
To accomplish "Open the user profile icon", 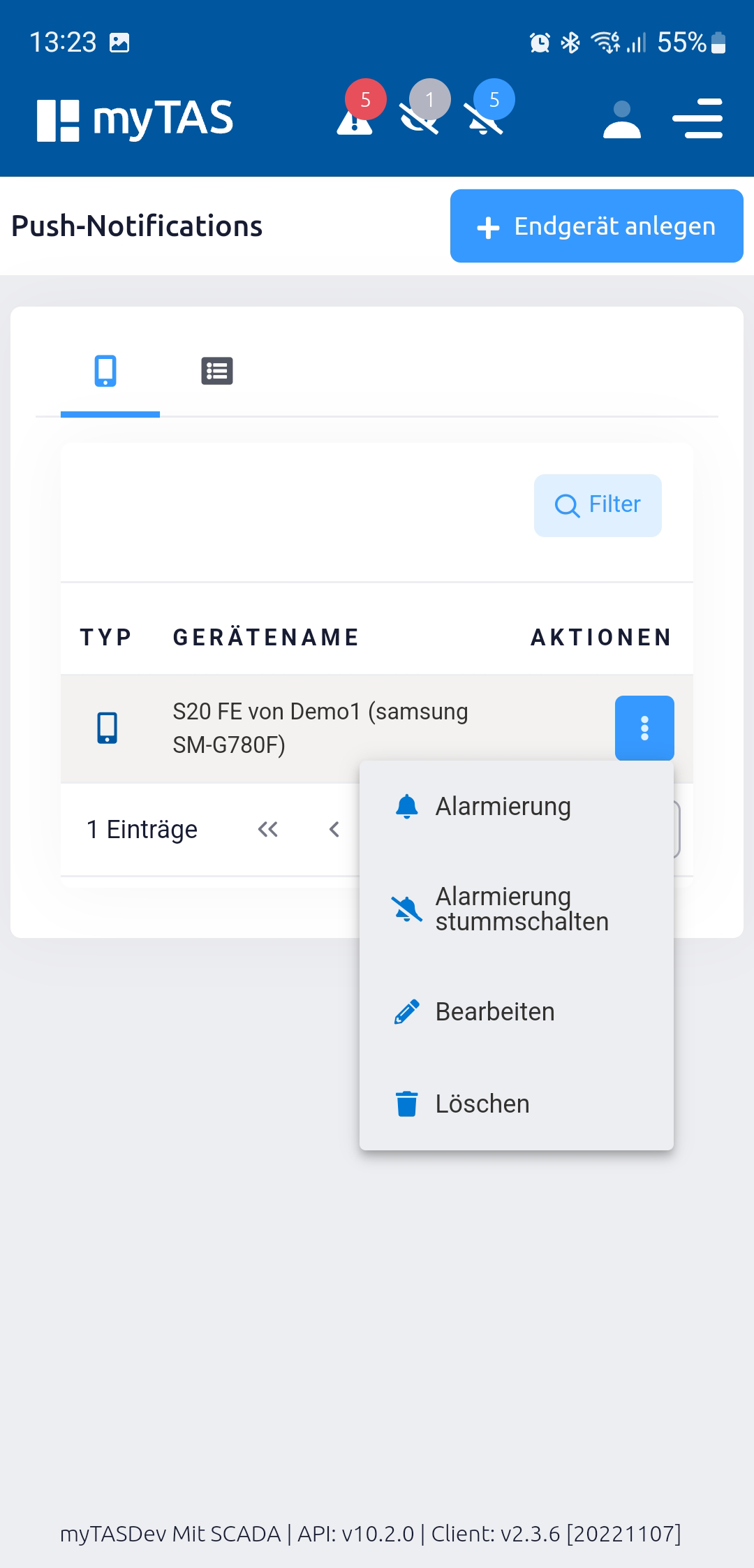I will click(622, 119).
